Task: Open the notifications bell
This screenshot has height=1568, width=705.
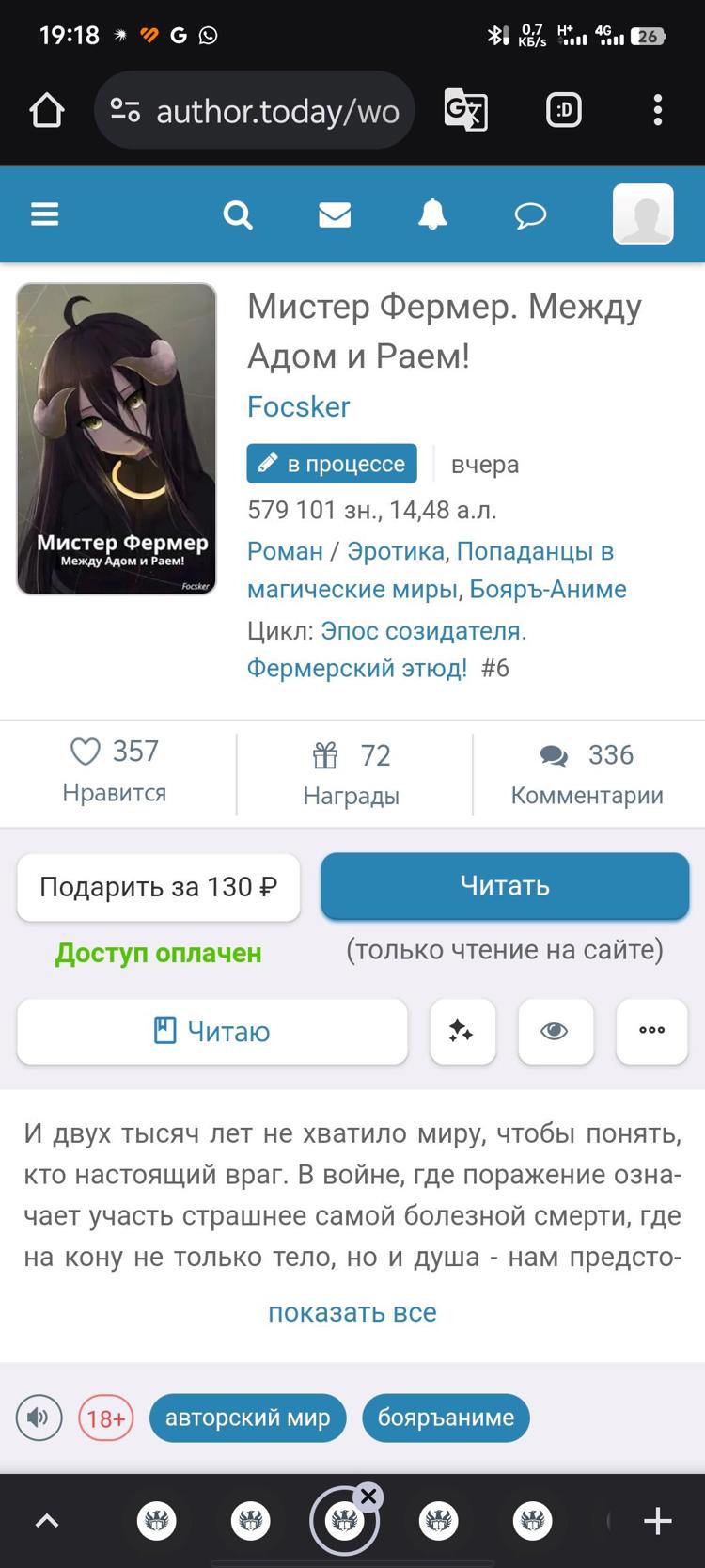Action: (x=432, y=215)
